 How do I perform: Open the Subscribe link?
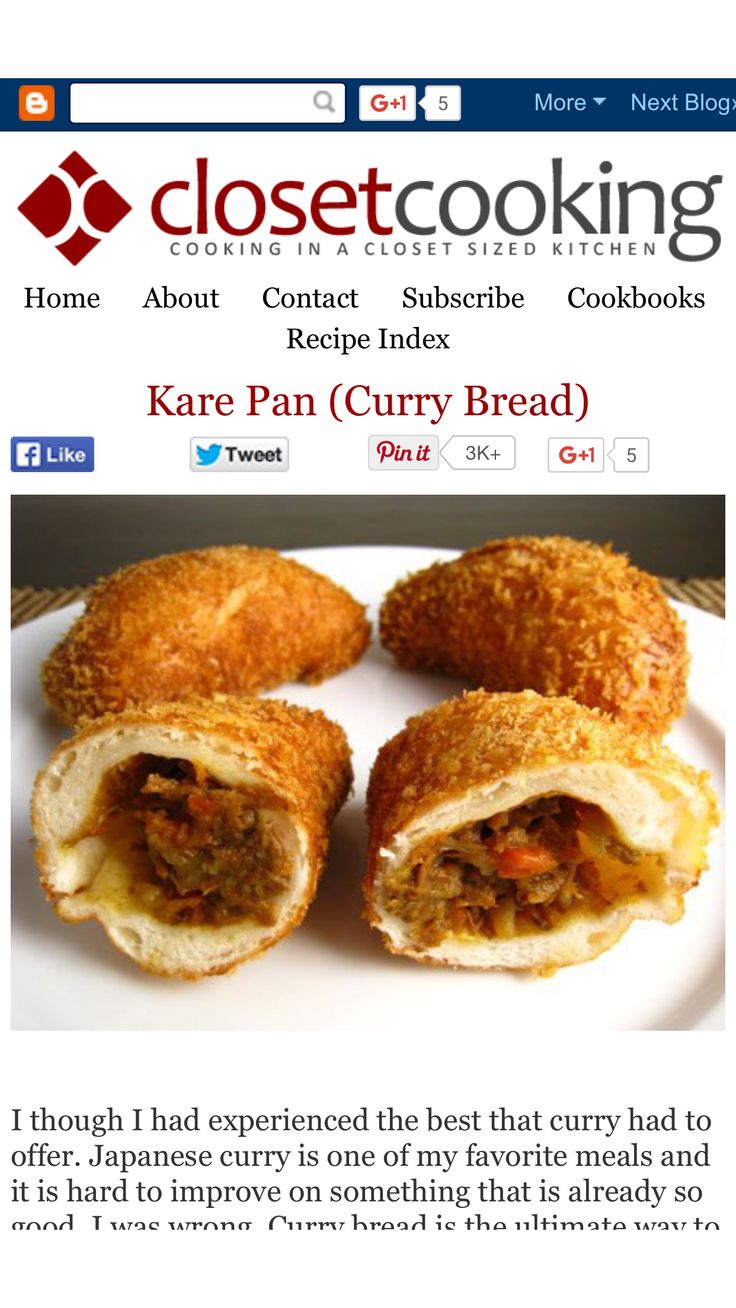pos(463,298)
